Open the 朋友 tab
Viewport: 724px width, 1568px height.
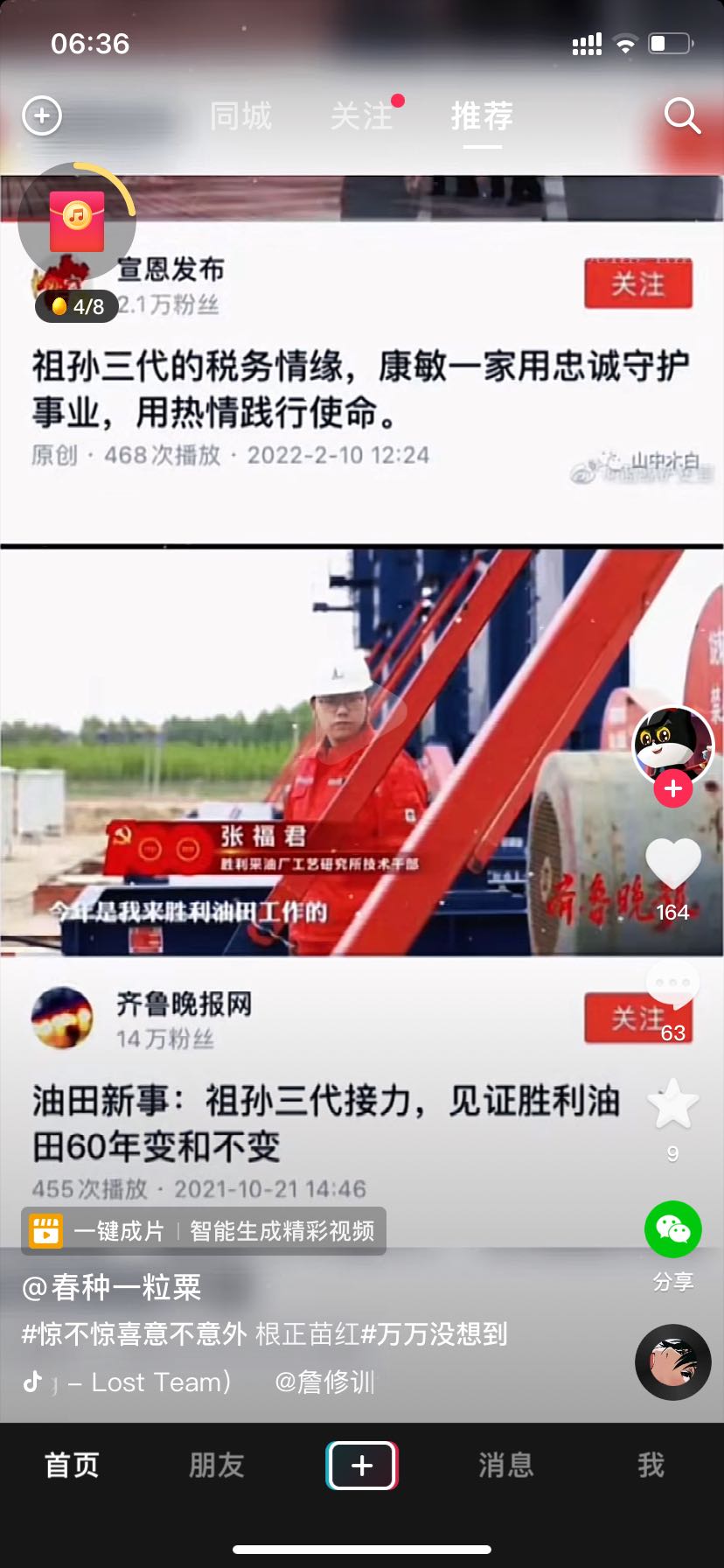(217, 1465)
